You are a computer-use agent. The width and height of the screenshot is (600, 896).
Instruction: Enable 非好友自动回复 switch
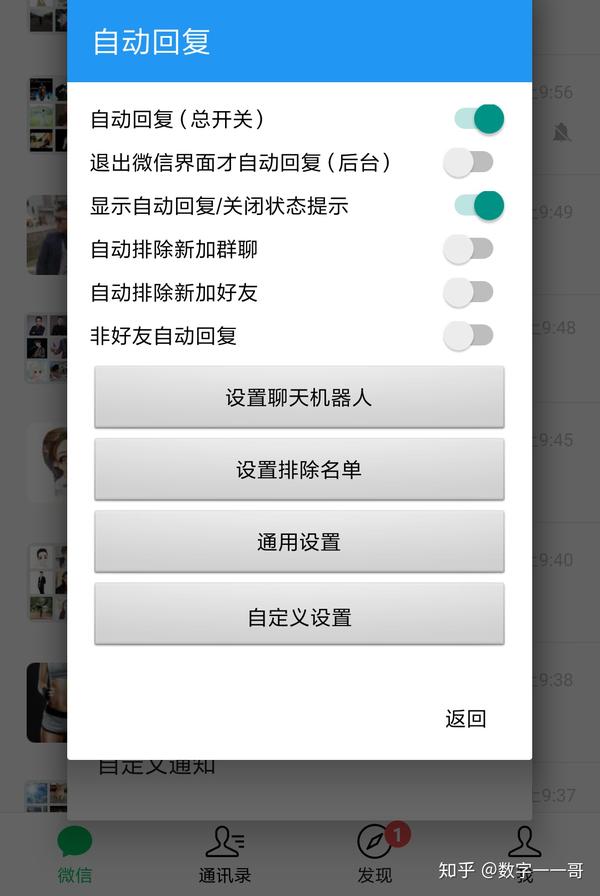(x=469, y=336)
